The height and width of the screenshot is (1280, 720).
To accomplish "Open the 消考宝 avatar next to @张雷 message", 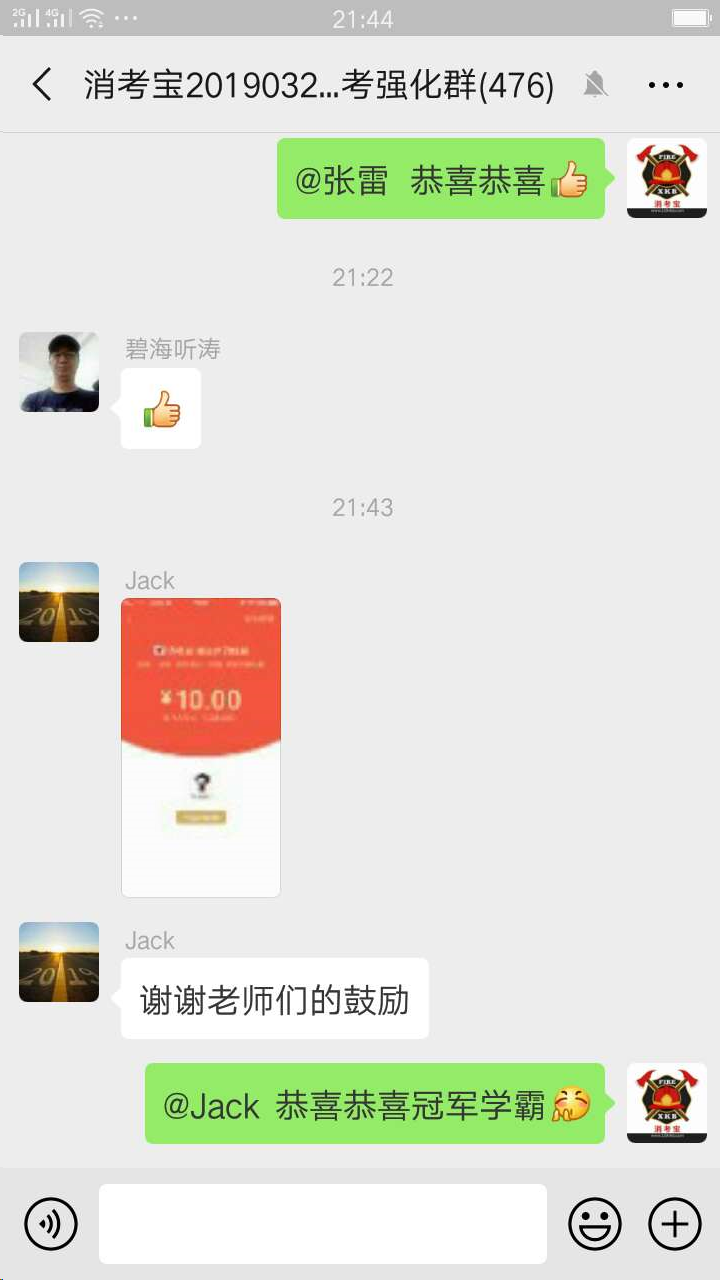I will click(667, 178).
